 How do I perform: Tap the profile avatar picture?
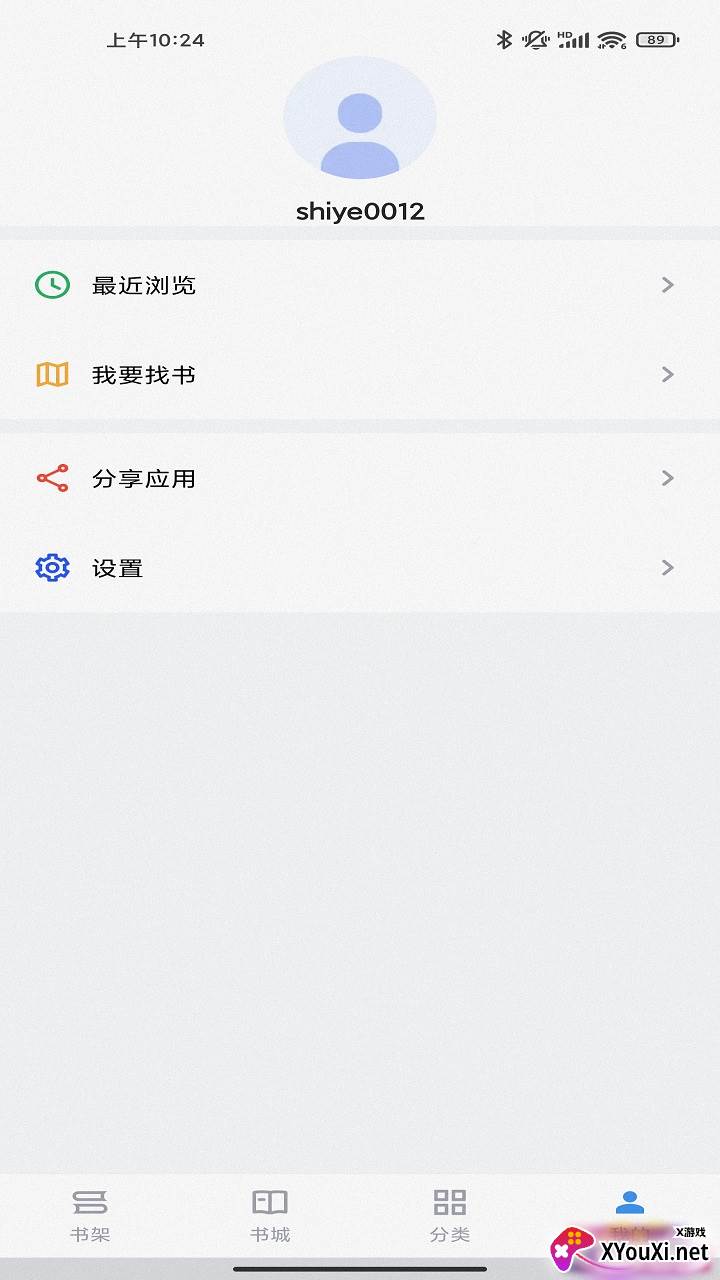tap(360, 118)
